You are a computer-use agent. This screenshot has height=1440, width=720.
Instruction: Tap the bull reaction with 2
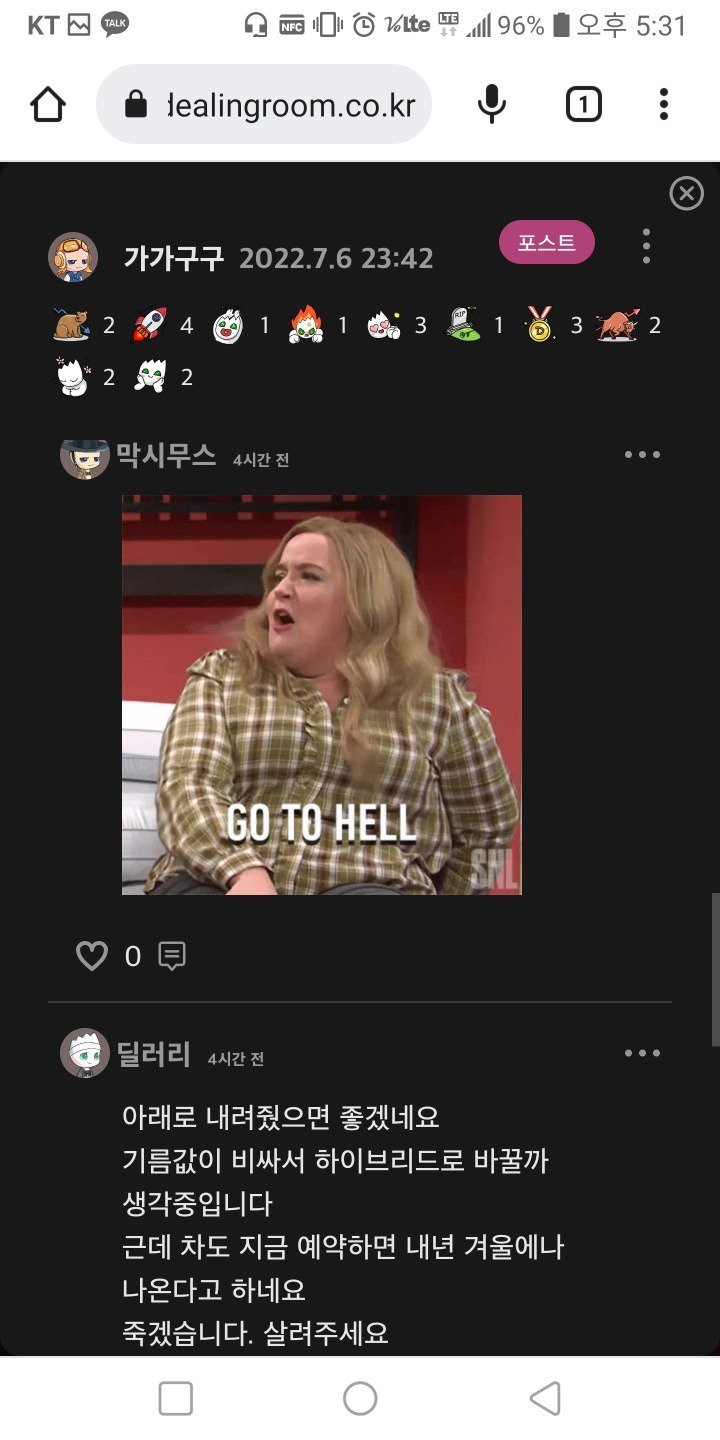pyautogui.click(x=617, y=325)
